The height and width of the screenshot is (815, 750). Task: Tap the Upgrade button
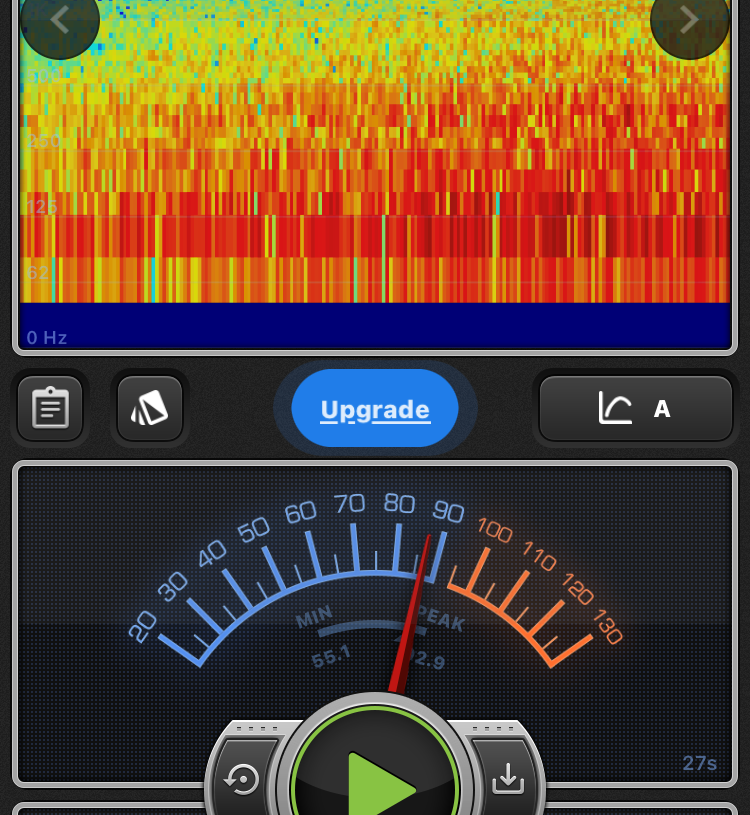(x=375, y=409)
